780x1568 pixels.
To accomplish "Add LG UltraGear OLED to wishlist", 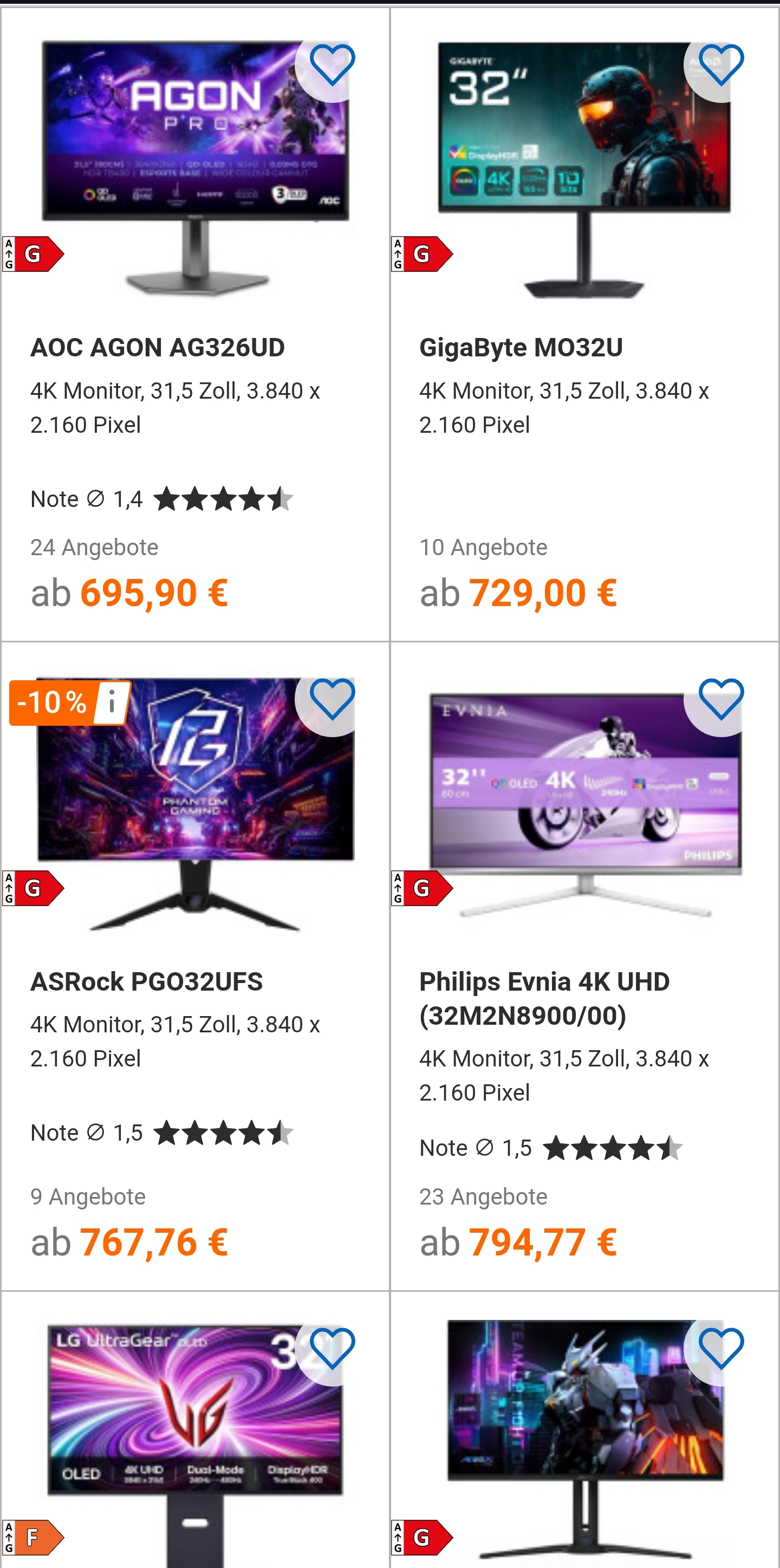I will tap(332, 1349).
